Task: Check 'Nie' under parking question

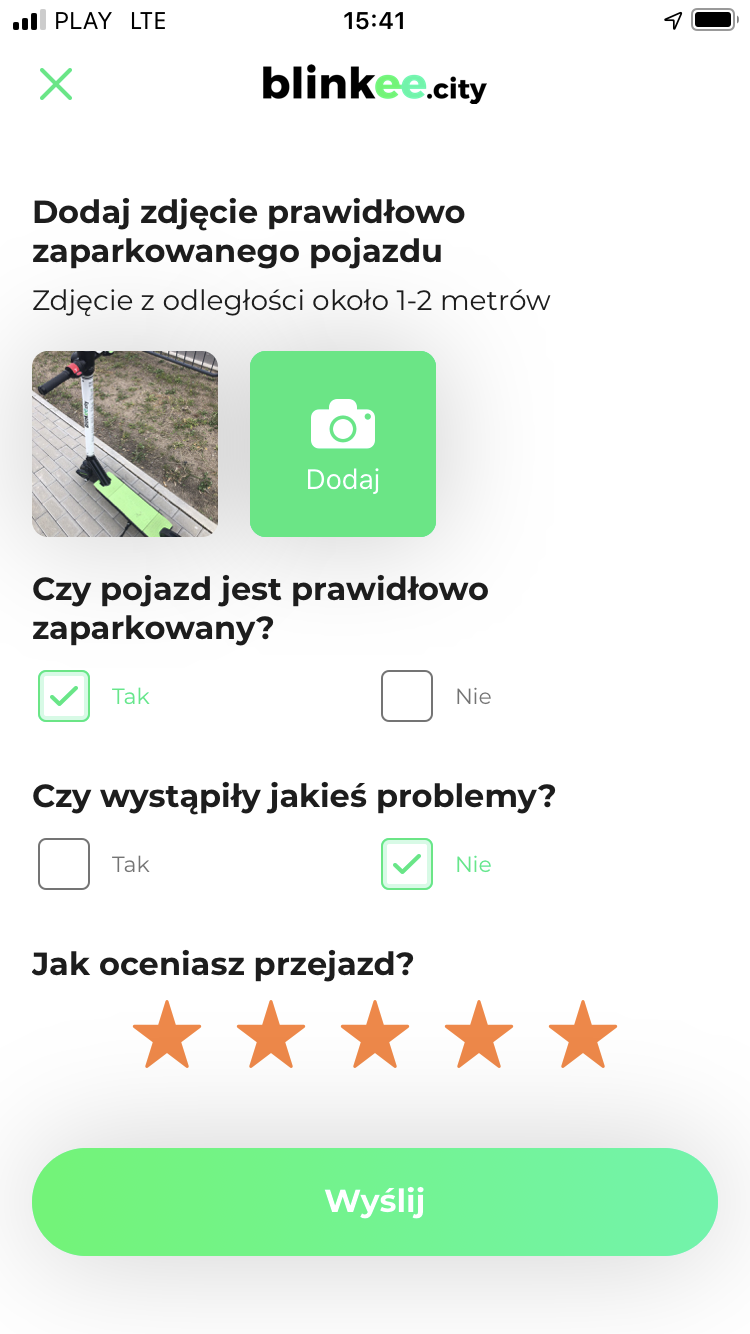Action: [x=406, y=696]
